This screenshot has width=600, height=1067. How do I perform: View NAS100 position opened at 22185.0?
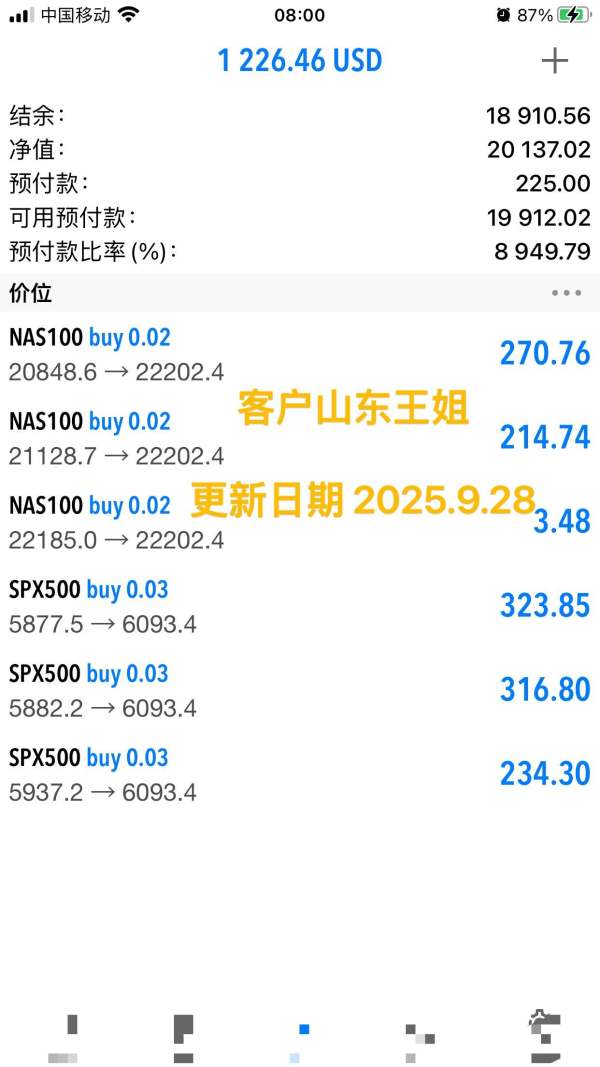coord(300,522)
